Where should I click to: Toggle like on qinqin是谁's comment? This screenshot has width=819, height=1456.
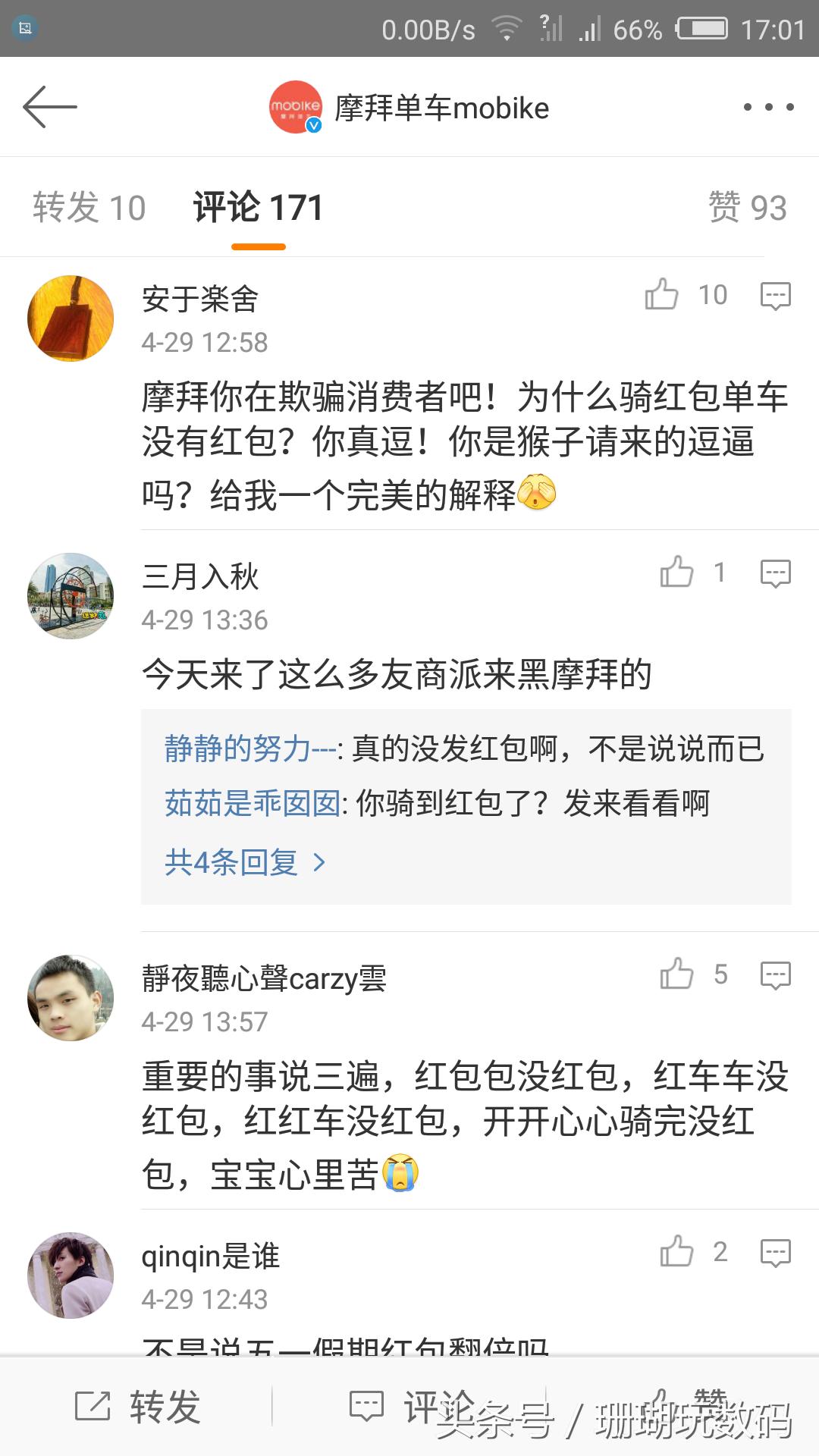676,1251
